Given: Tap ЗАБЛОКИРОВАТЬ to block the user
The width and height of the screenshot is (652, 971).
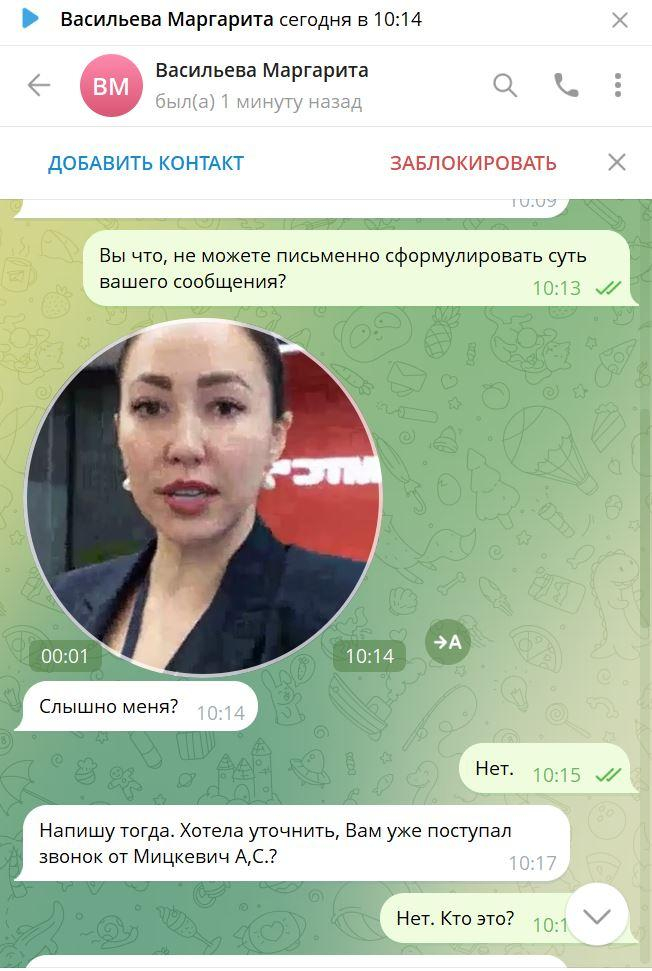Looking at the screenshot, I should [x=473, y=163].
